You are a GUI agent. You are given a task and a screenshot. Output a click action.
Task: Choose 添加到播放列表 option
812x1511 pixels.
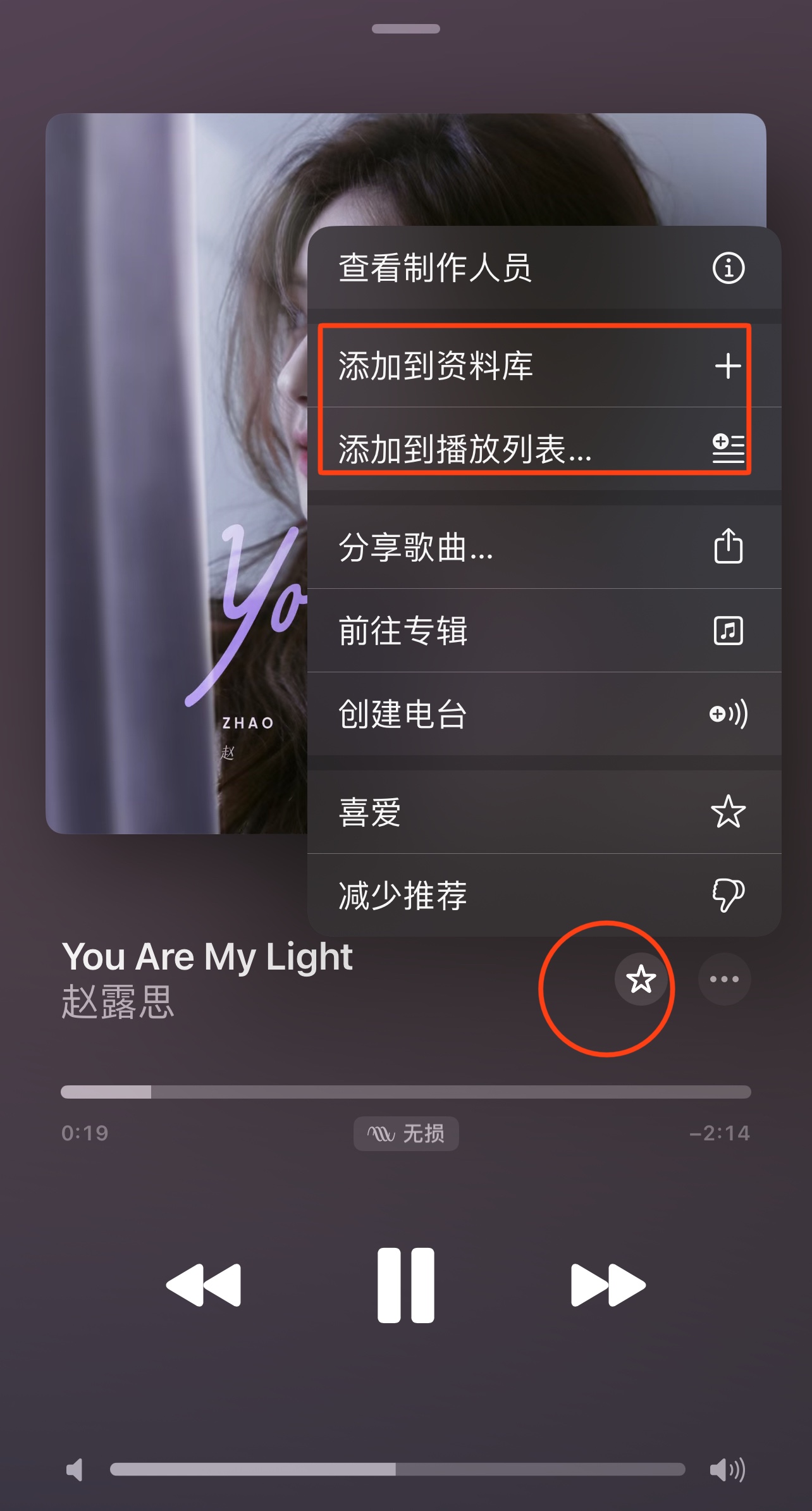pyautogui.click(x=544, y=448)
